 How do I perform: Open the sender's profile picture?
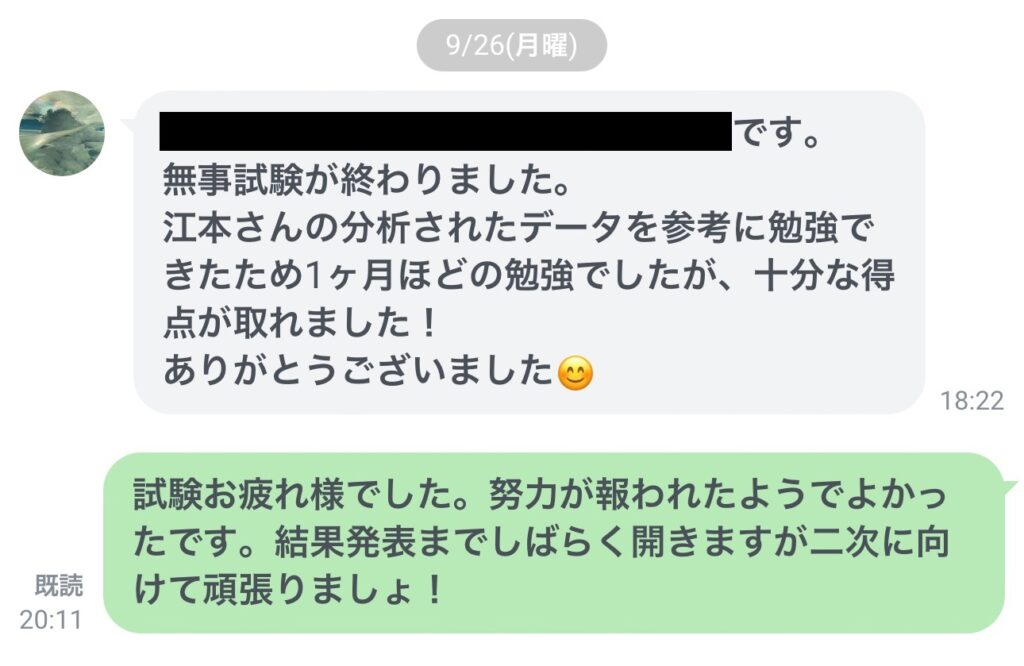click(x=62, y=133)
